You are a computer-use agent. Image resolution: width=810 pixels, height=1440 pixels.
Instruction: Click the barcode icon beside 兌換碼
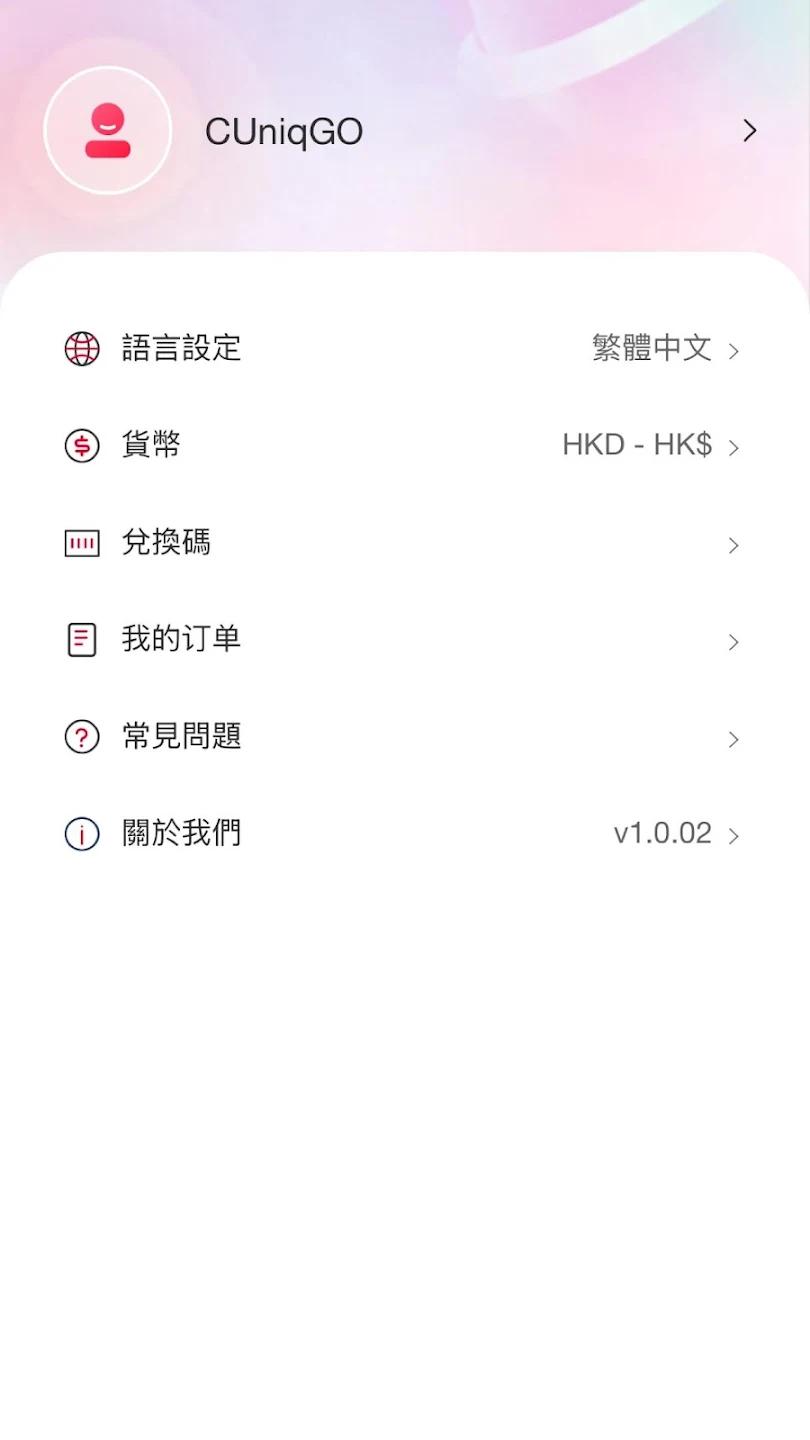(81, 542)
